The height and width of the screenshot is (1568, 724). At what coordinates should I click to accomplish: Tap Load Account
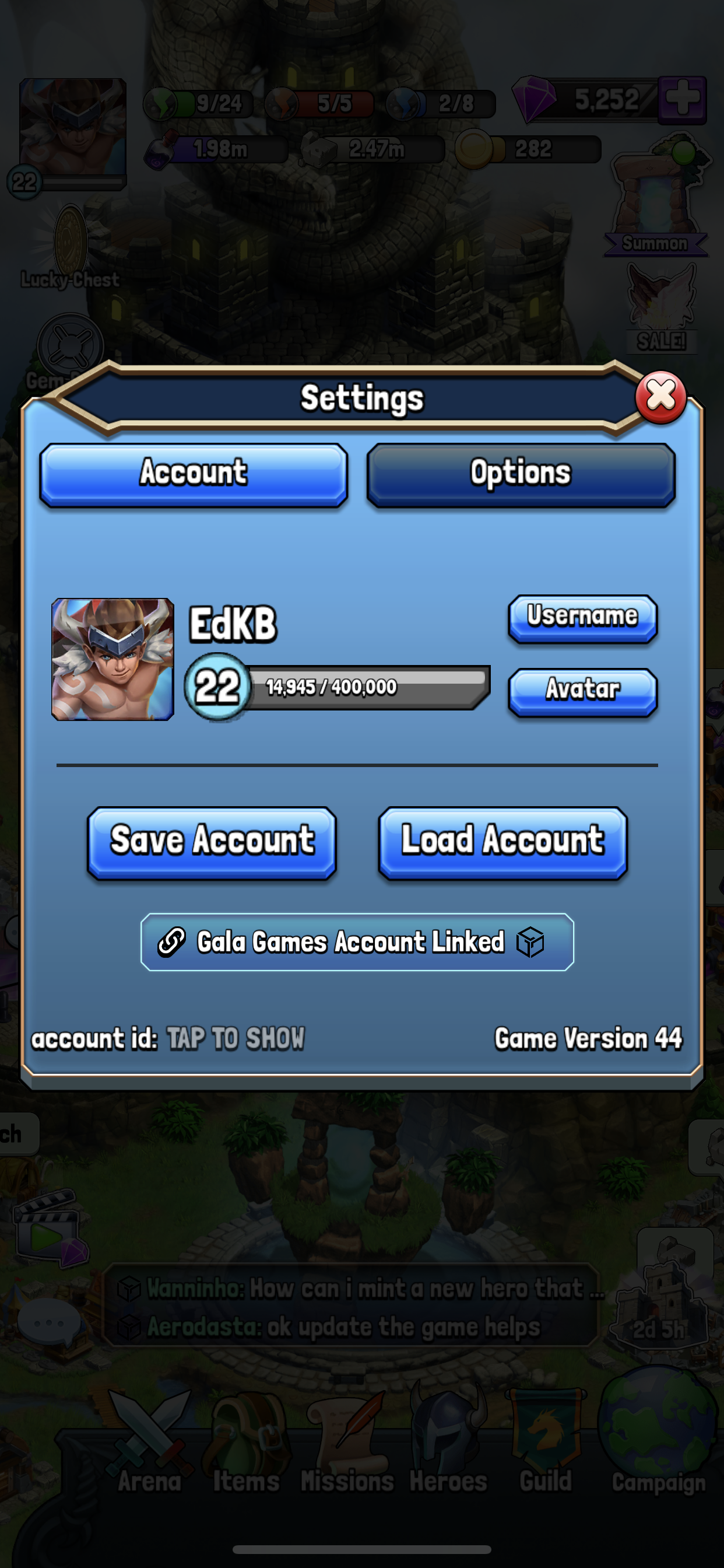pyautogui.click(x=502, y=842)
